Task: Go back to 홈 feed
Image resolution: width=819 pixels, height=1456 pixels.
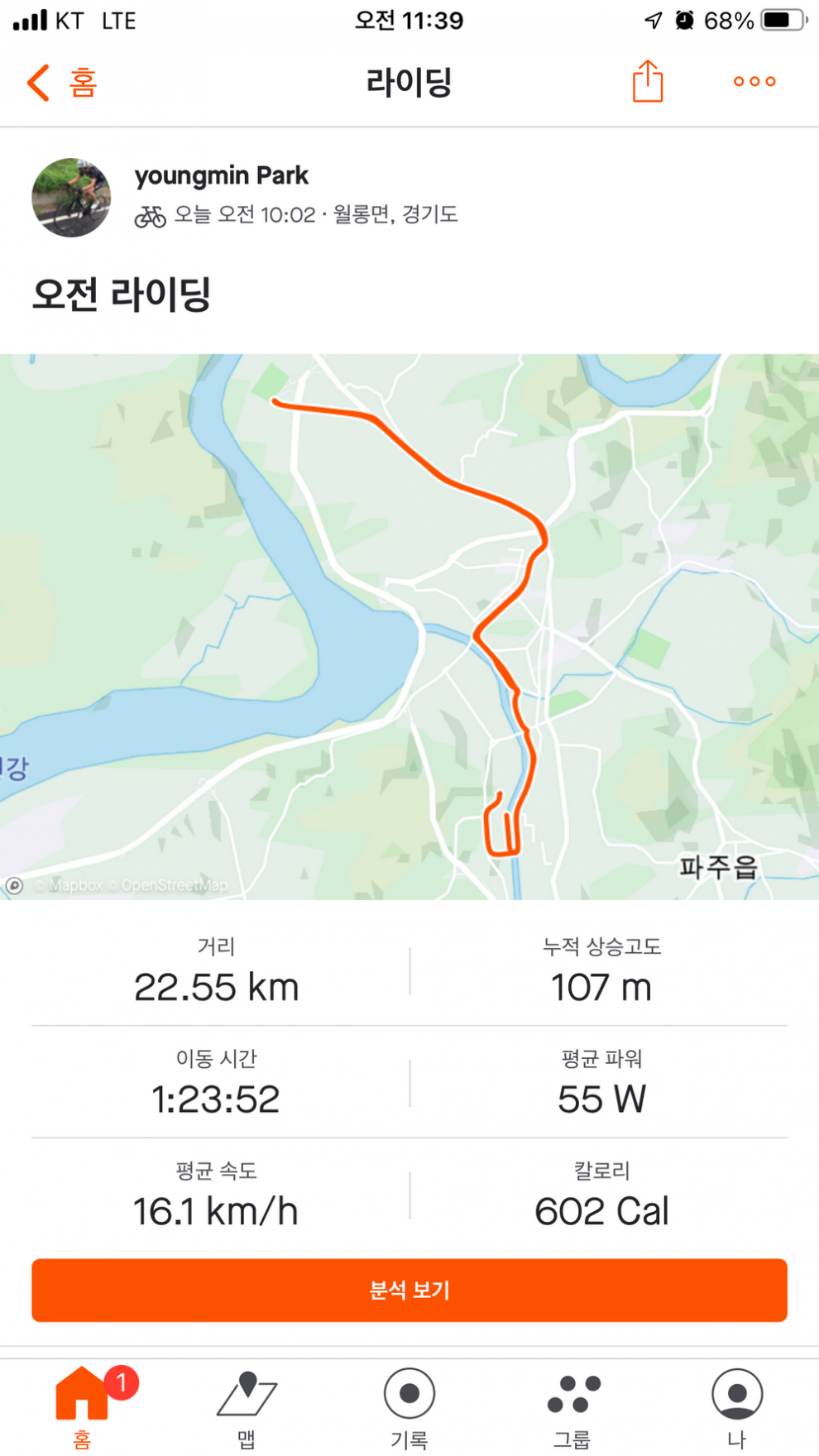Action: tap(62, 83)
